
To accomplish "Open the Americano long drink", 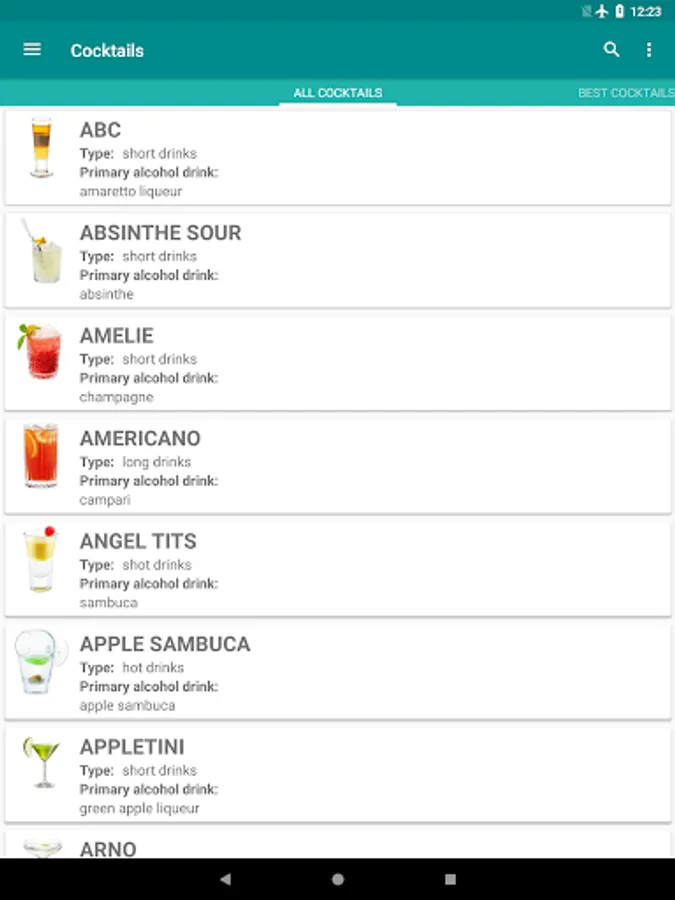I will click(x=337, y=467).
